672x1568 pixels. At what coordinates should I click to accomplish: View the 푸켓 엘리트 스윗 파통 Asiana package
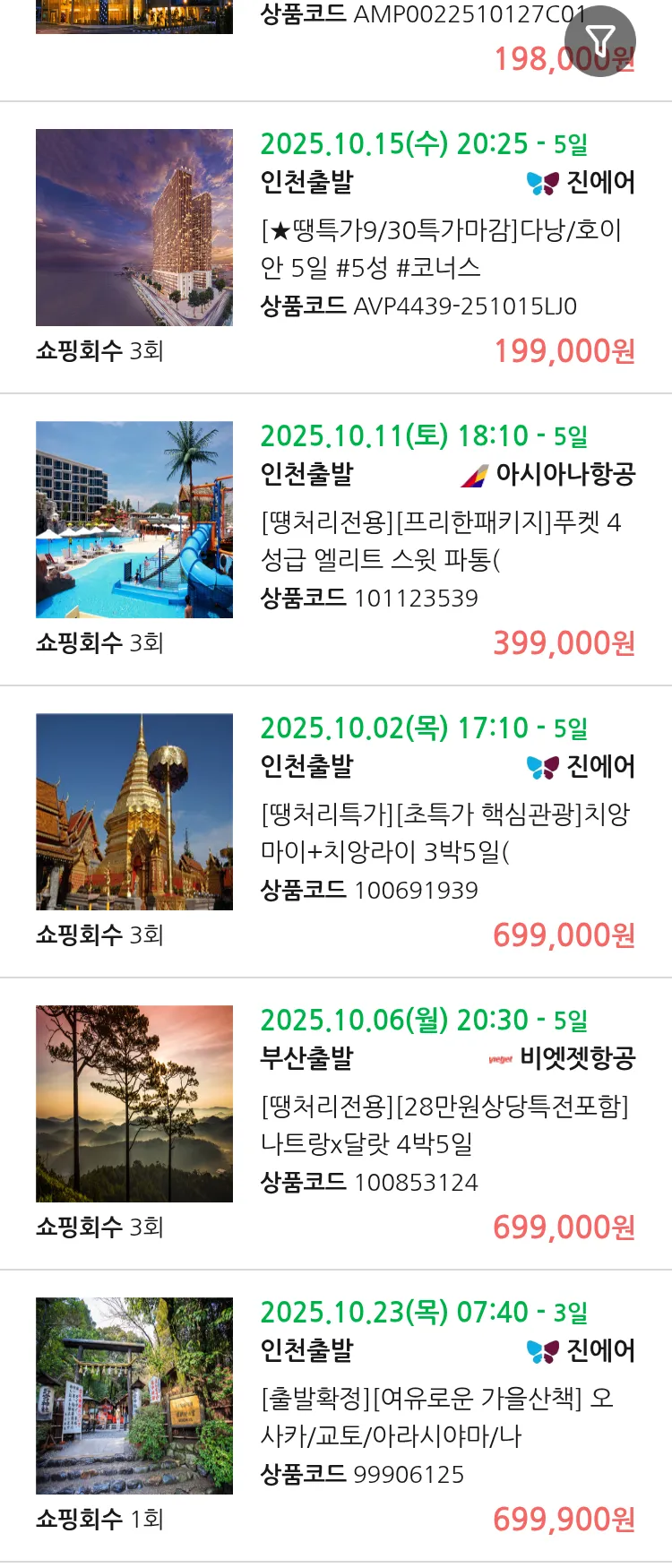(x=441, y=541)
